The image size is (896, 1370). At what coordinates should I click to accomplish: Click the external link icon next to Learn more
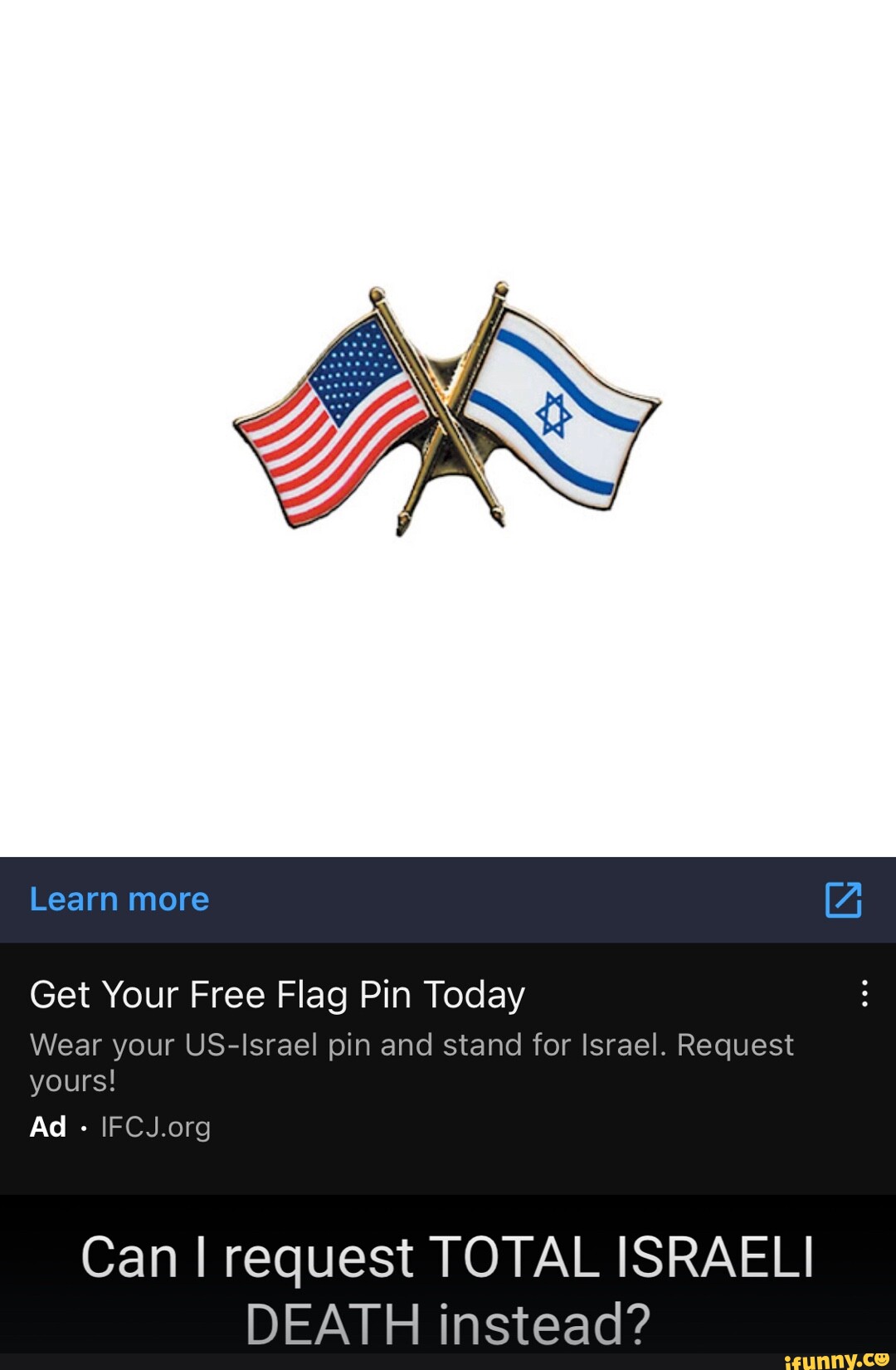[843, 900]
